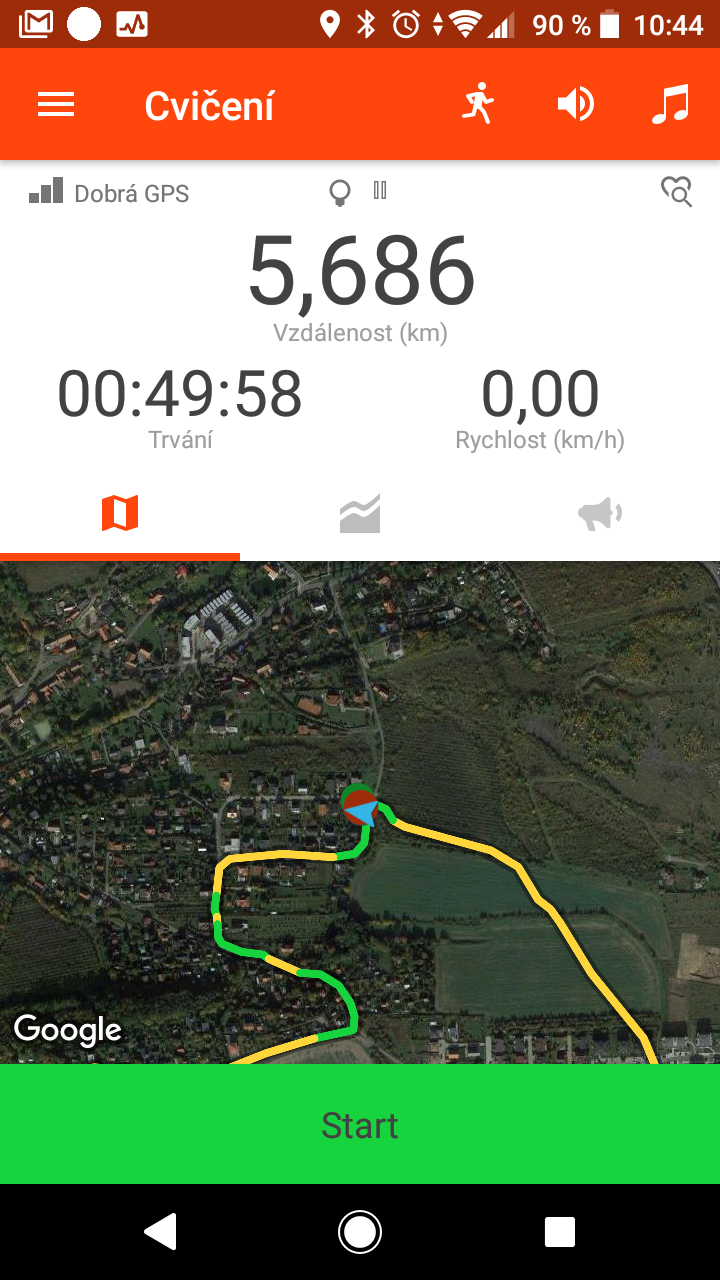Tap the Rychlost speed field
720x1280 pixels.
(540, 408)
